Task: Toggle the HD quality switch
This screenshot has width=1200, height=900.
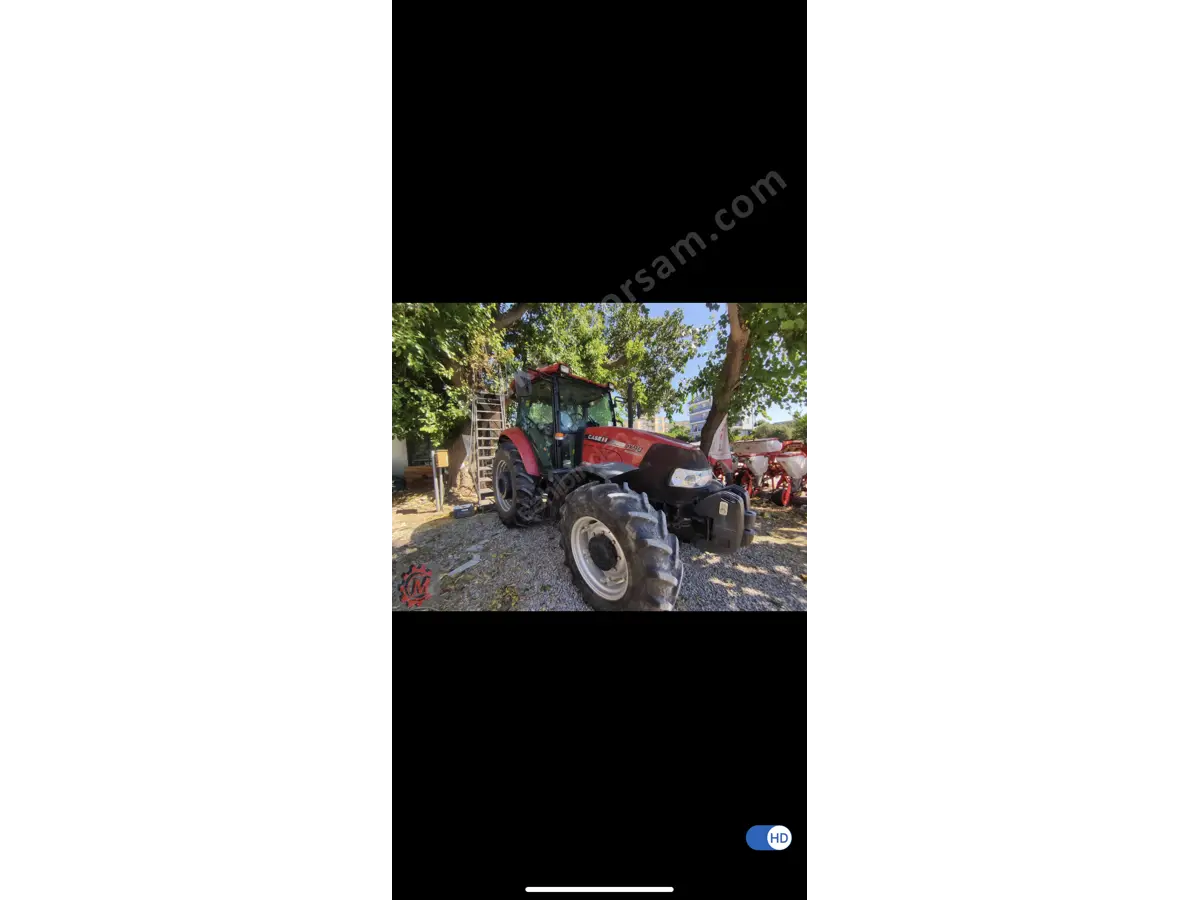Action: point(768,838)
